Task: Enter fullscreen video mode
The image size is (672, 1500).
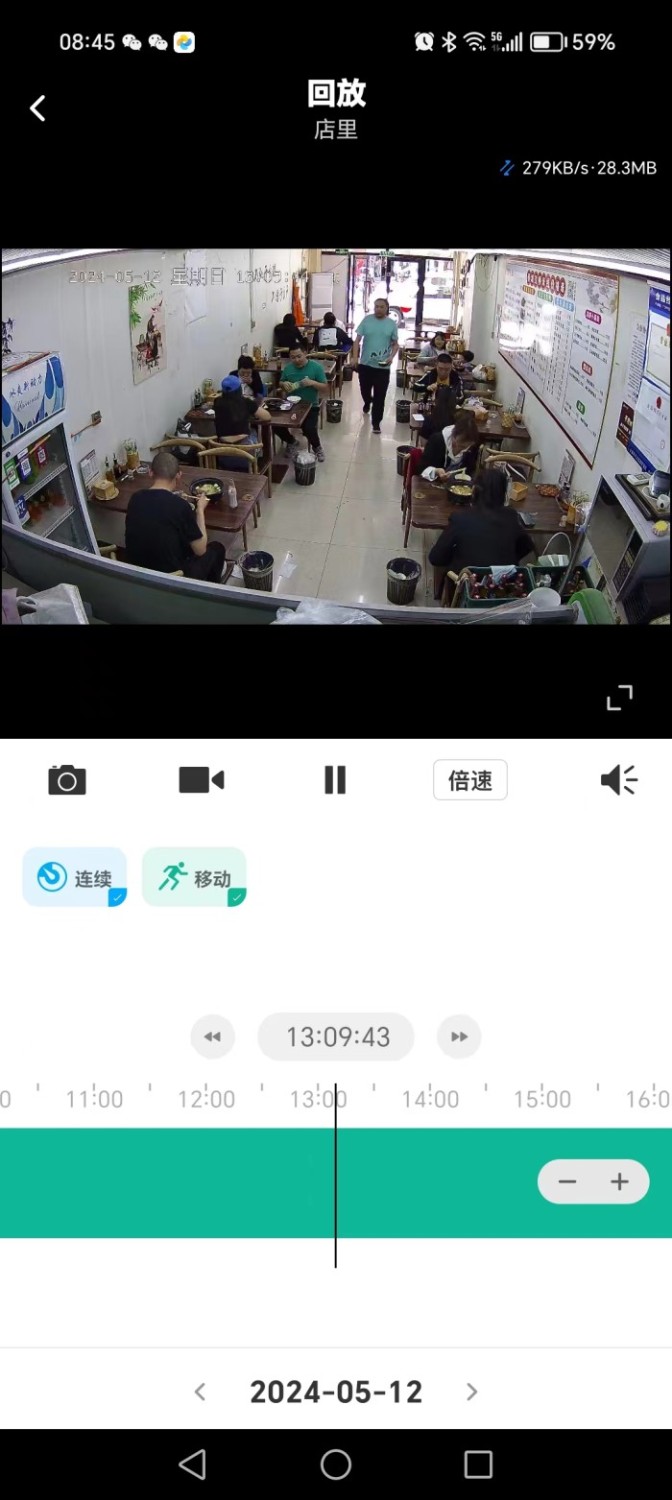Action: [x=620, y=697]
